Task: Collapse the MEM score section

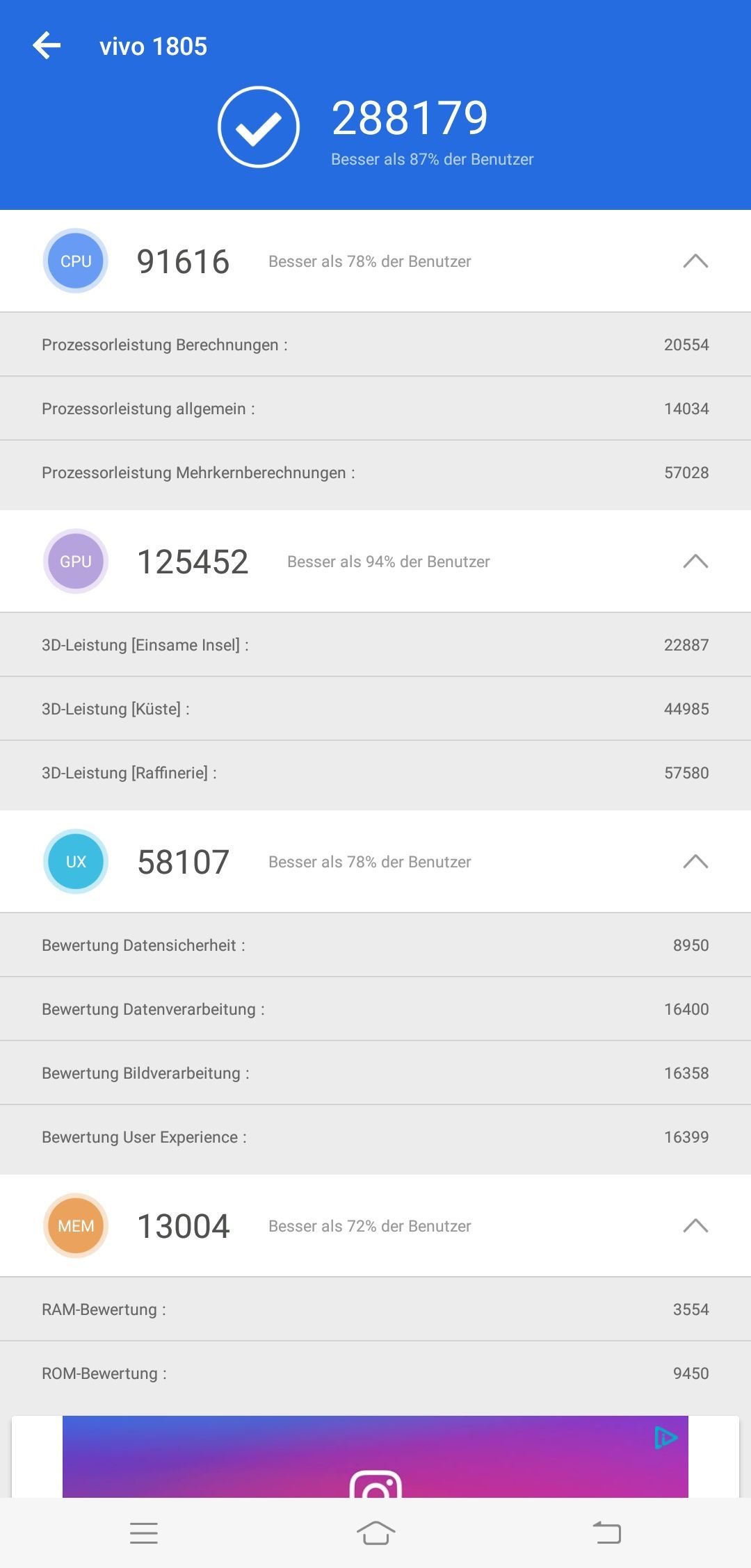Action: tap(695, 1226)
